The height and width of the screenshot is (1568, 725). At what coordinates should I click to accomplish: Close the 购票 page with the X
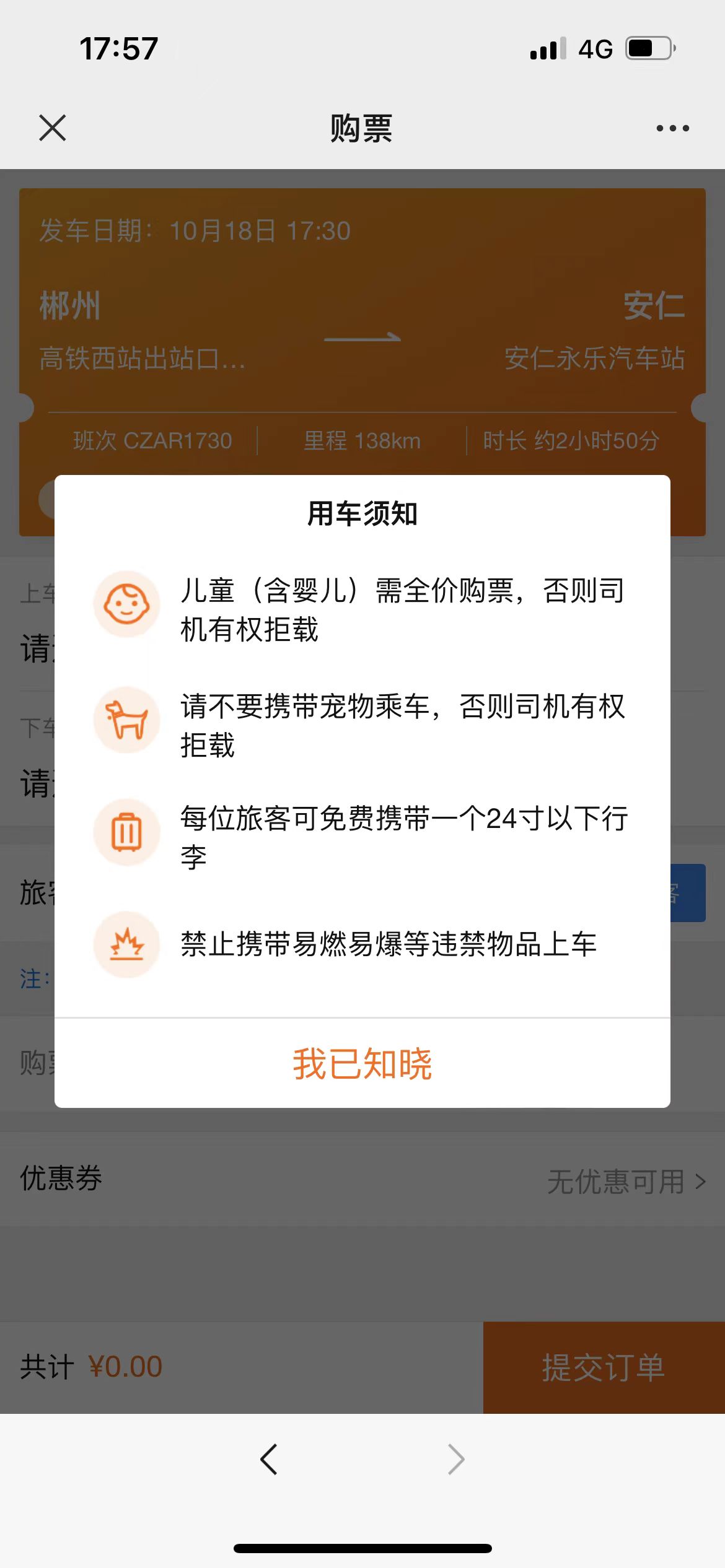(x=53, y=128)
